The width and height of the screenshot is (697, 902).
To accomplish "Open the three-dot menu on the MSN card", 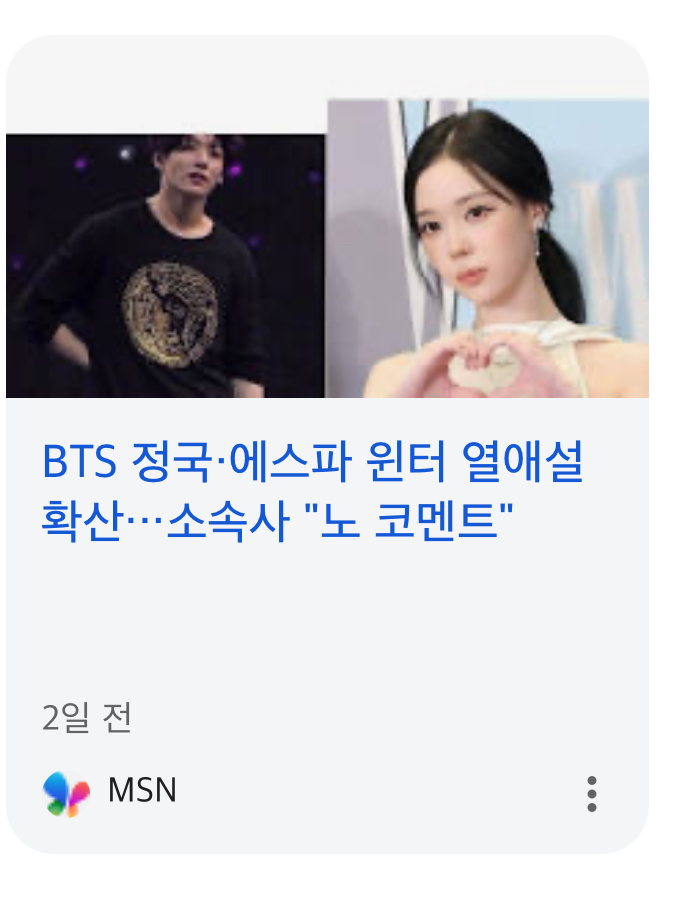I will pos(592,793).
